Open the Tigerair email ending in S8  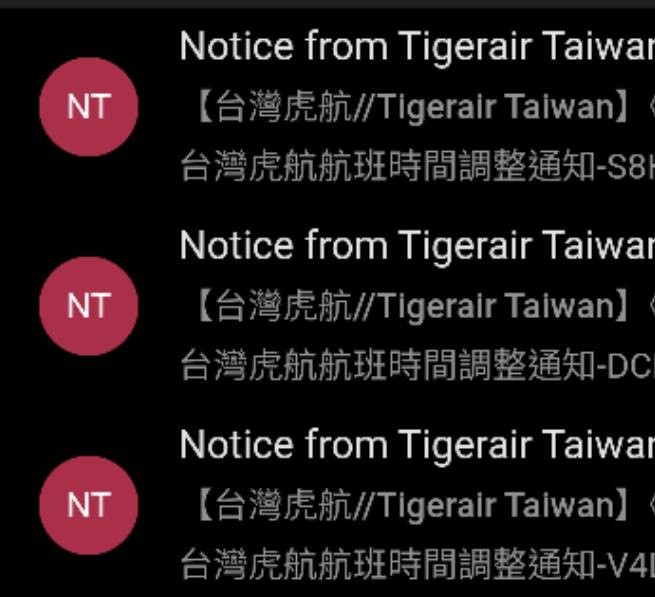tap(415, 106)
